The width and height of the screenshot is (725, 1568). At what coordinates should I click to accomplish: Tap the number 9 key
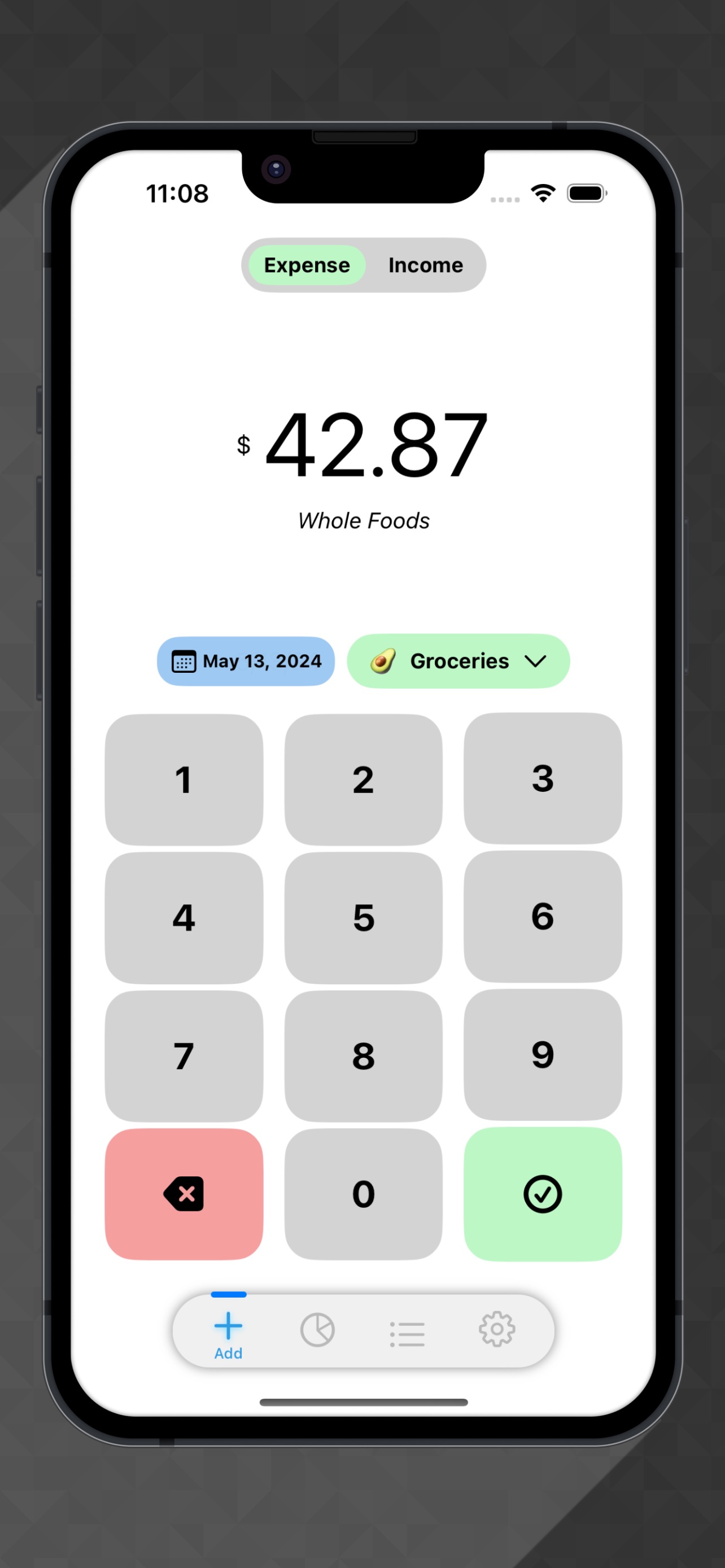point(543,1055)
